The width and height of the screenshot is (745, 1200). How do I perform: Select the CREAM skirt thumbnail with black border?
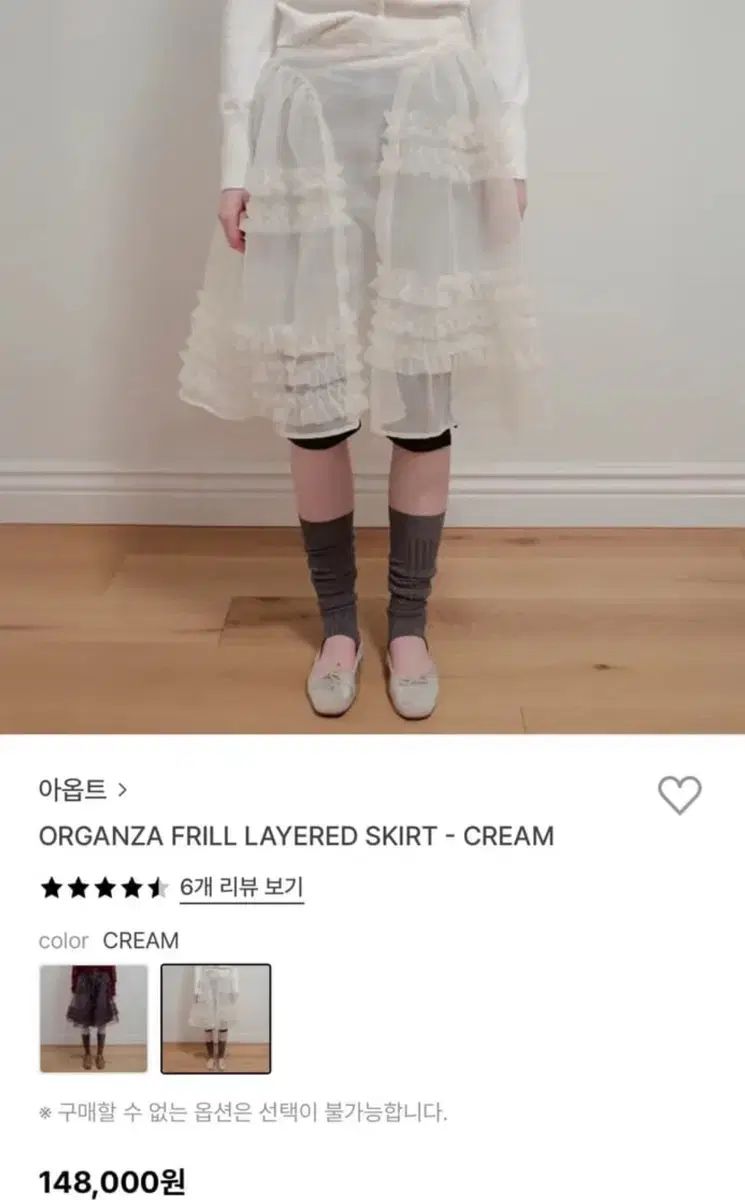216,1019
